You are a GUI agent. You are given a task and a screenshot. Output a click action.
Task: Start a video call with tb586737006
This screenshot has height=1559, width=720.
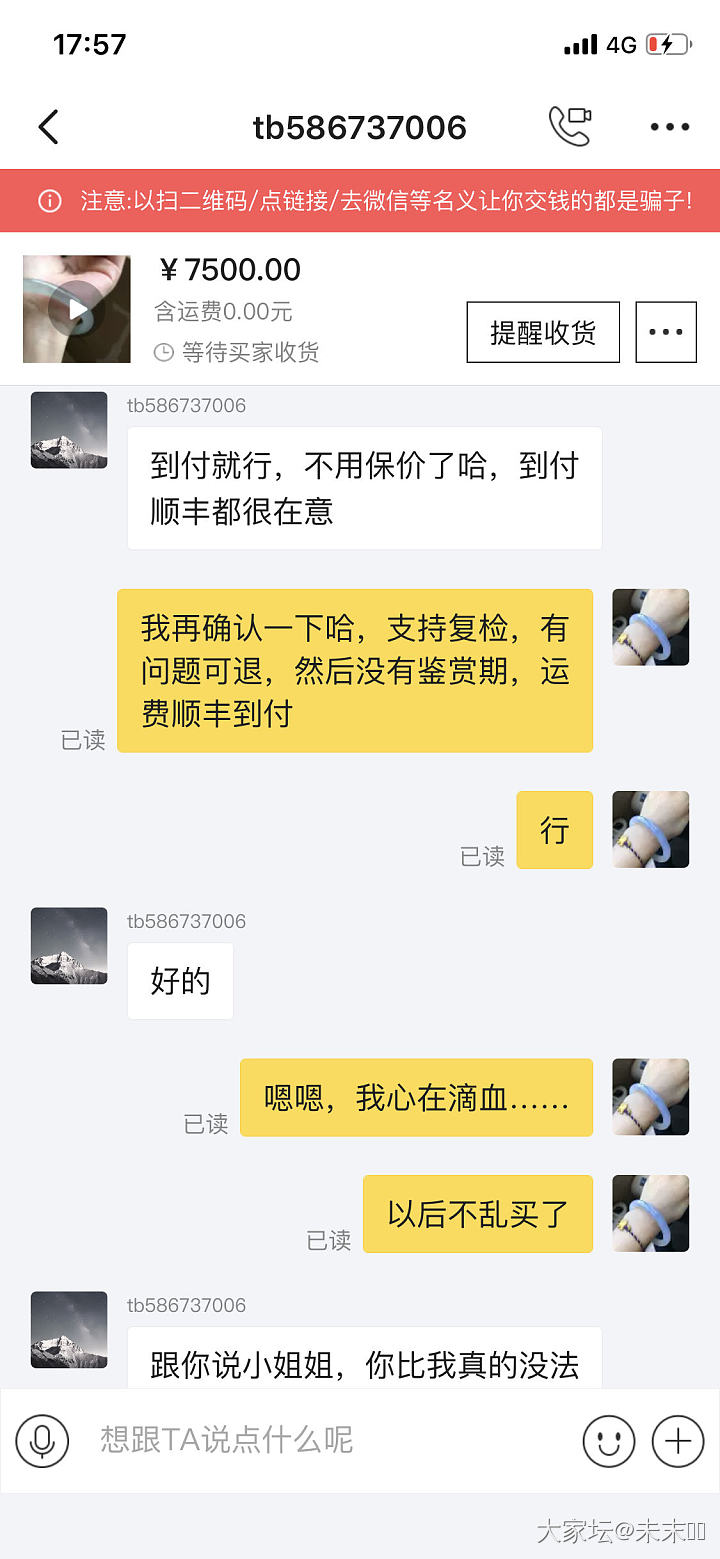[570, 127]
